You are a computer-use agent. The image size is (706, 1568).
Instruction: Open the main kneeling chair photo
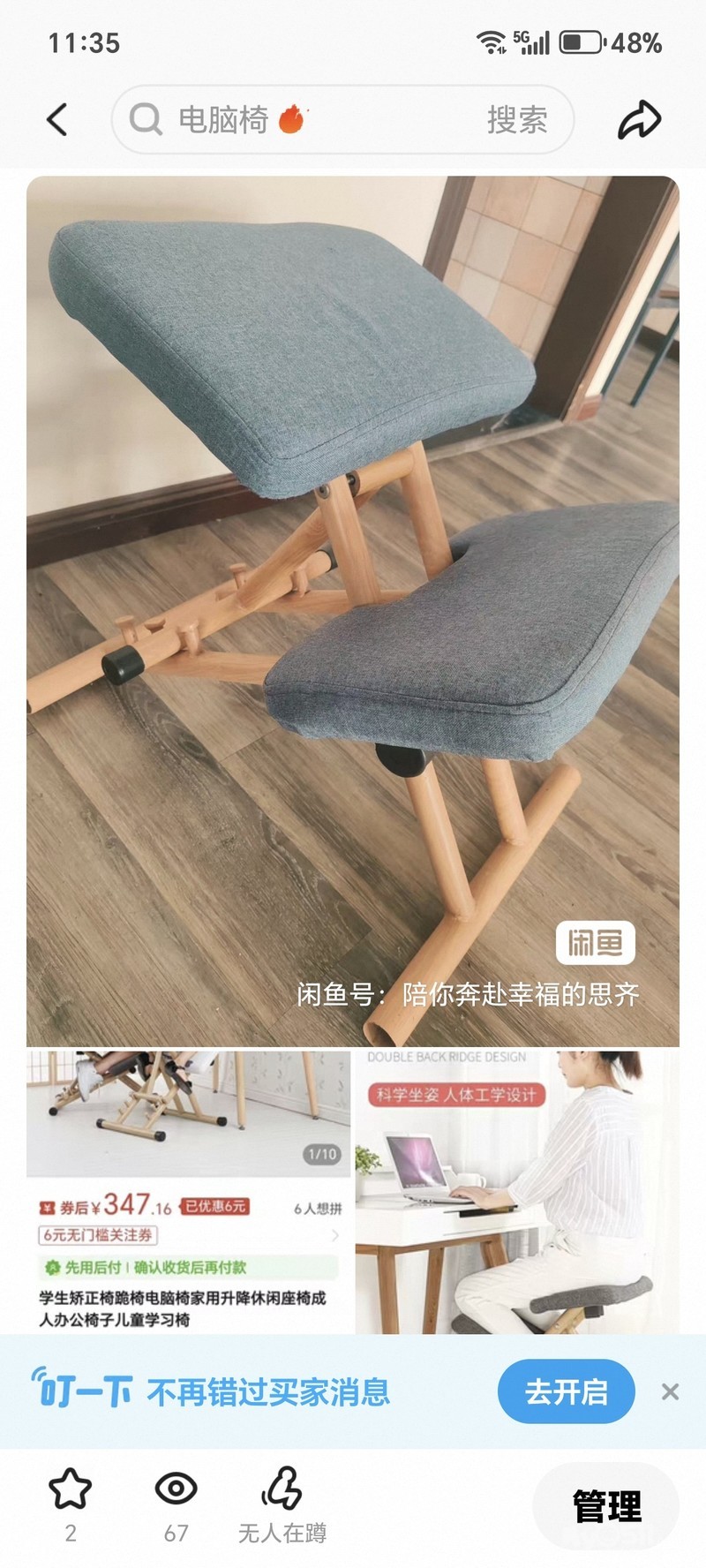coord(353,609)
